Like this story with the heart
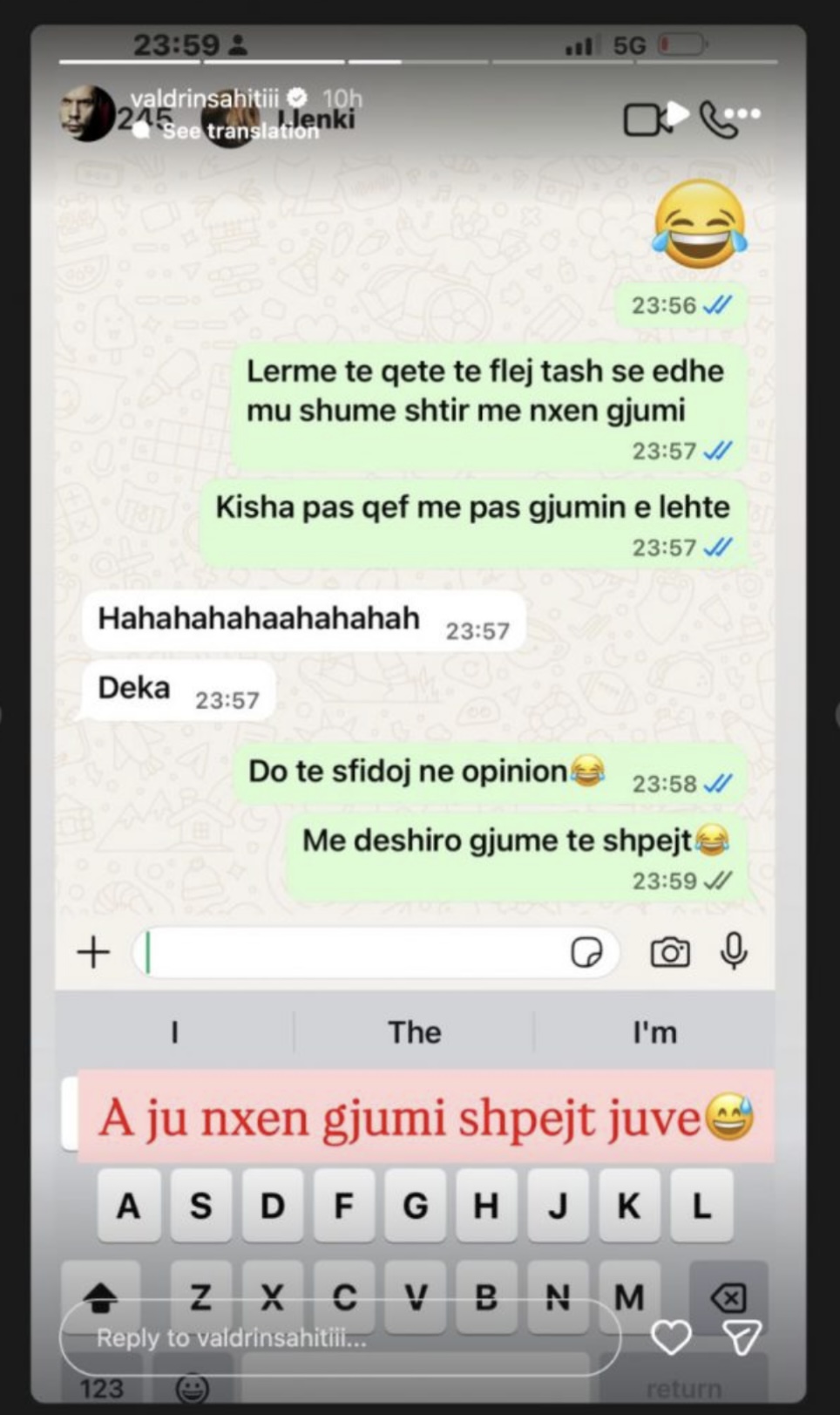Viewport: 840px width, 1415px height. (671, 1337)
